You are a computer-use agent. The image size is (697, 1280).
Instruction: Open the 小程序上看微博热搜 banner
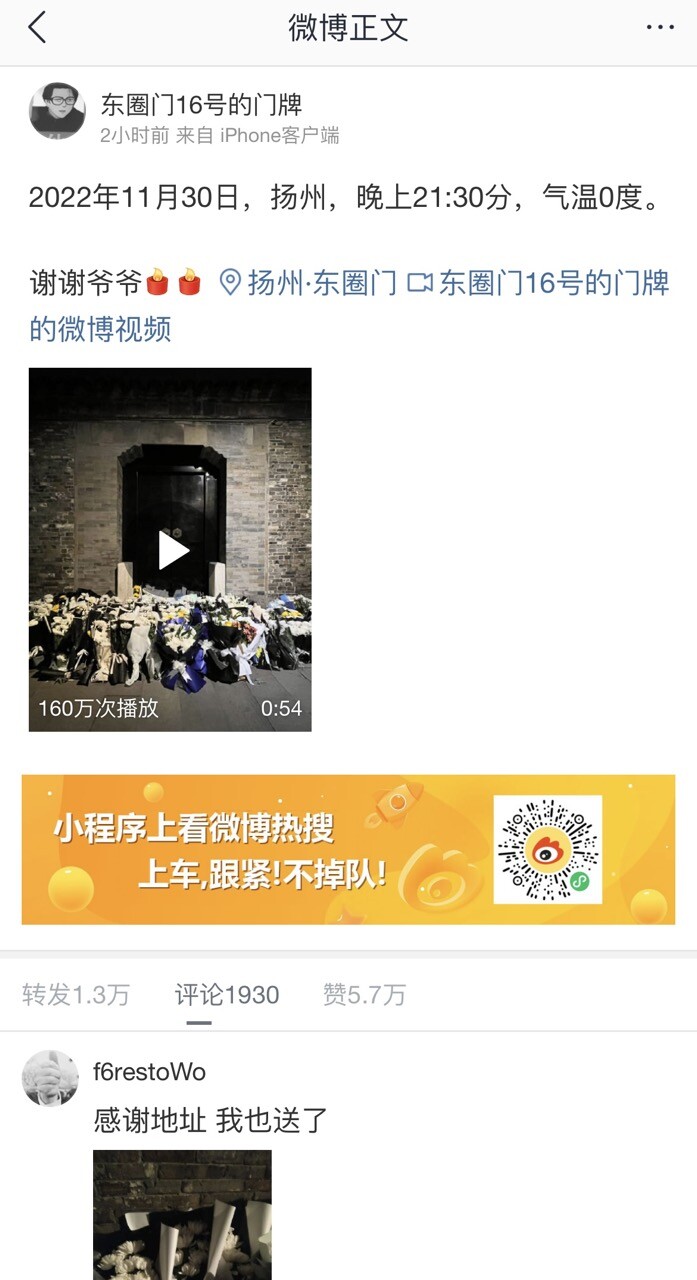(x=348, y=849)
